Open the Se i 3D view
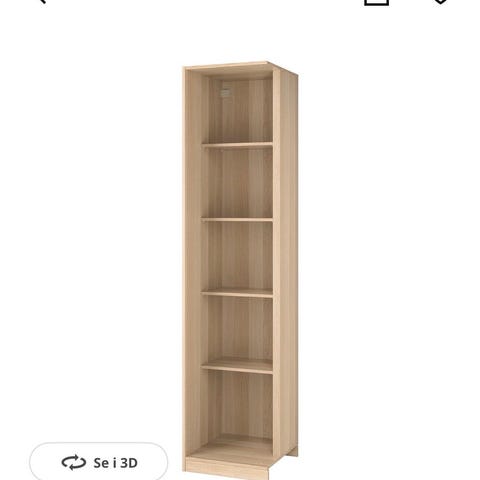The width and height of the screenshot is (480, 480). 99,463
